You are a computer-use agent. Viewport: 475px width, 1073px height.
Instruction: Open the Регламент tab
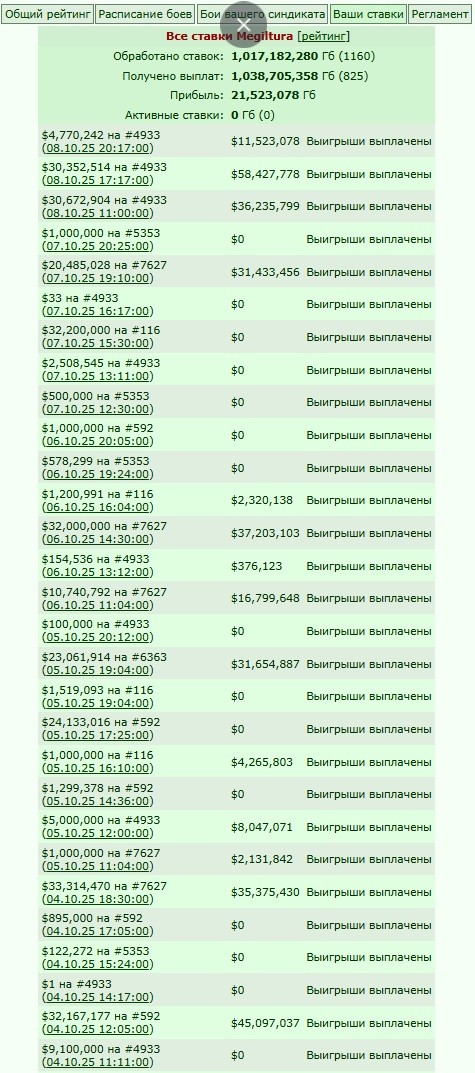440,14
